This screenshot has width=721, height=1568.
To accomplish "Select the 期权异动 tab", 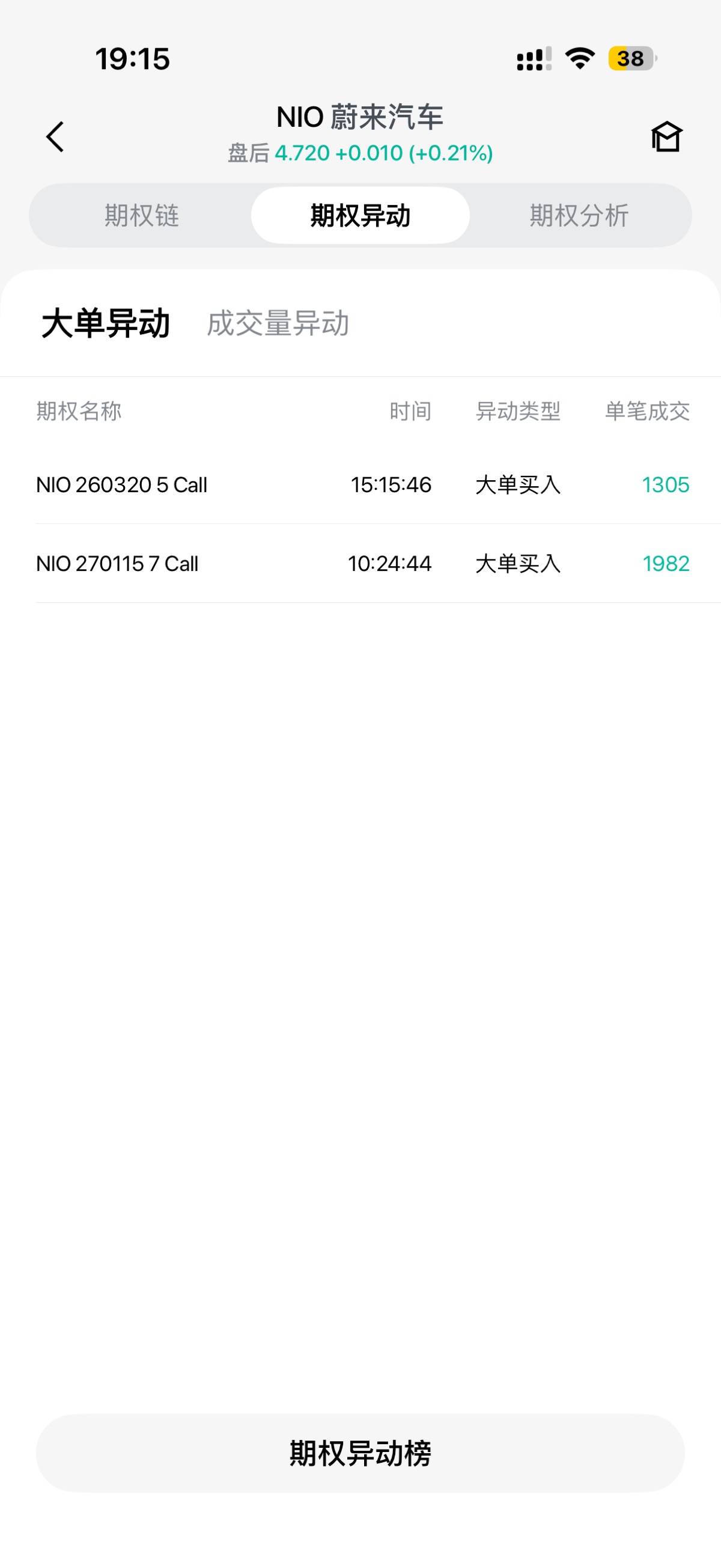I will 360,216.
